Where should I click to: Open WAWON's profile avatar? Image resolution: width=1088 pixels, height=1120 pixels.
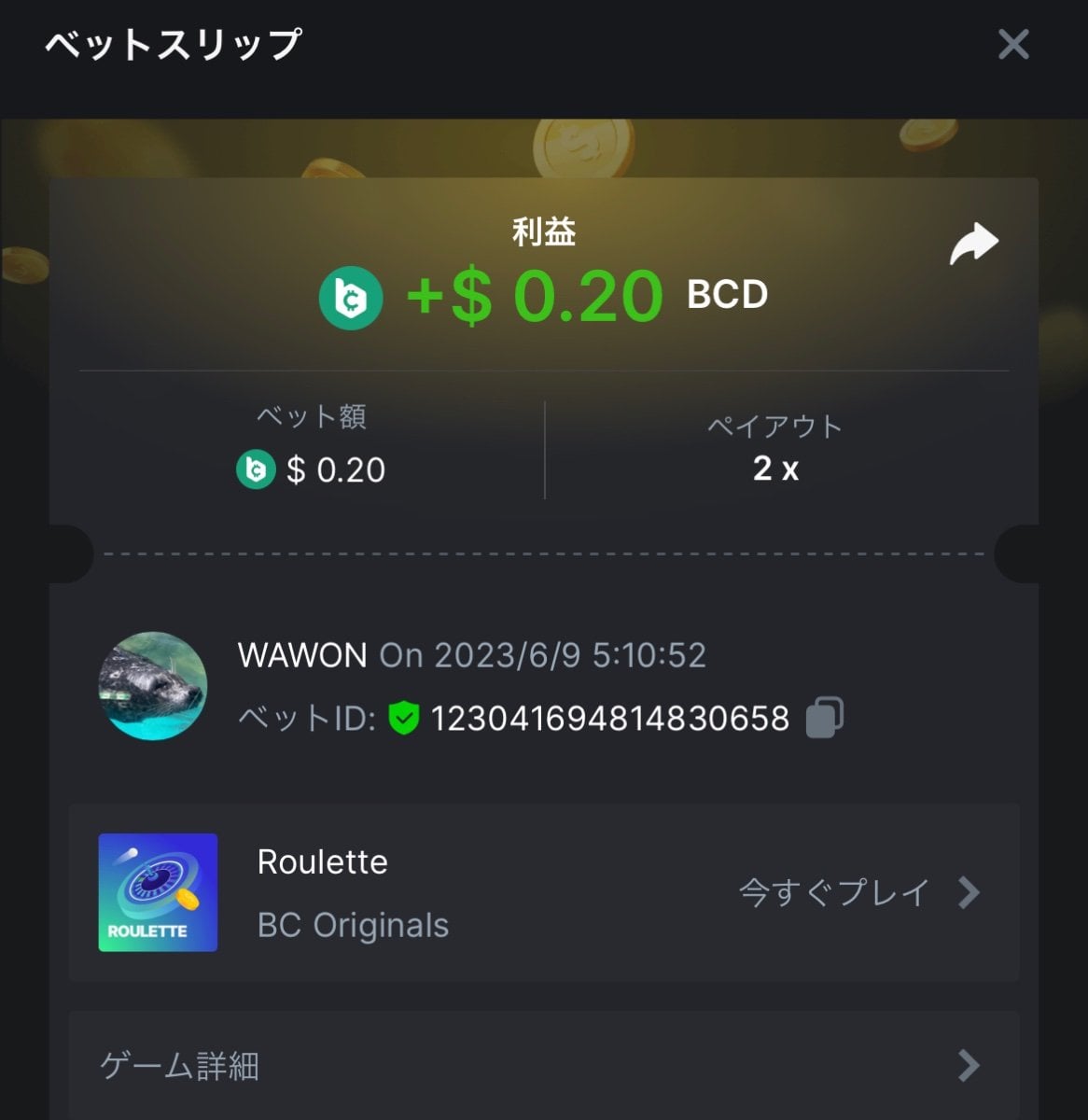[x=153, y=686]
